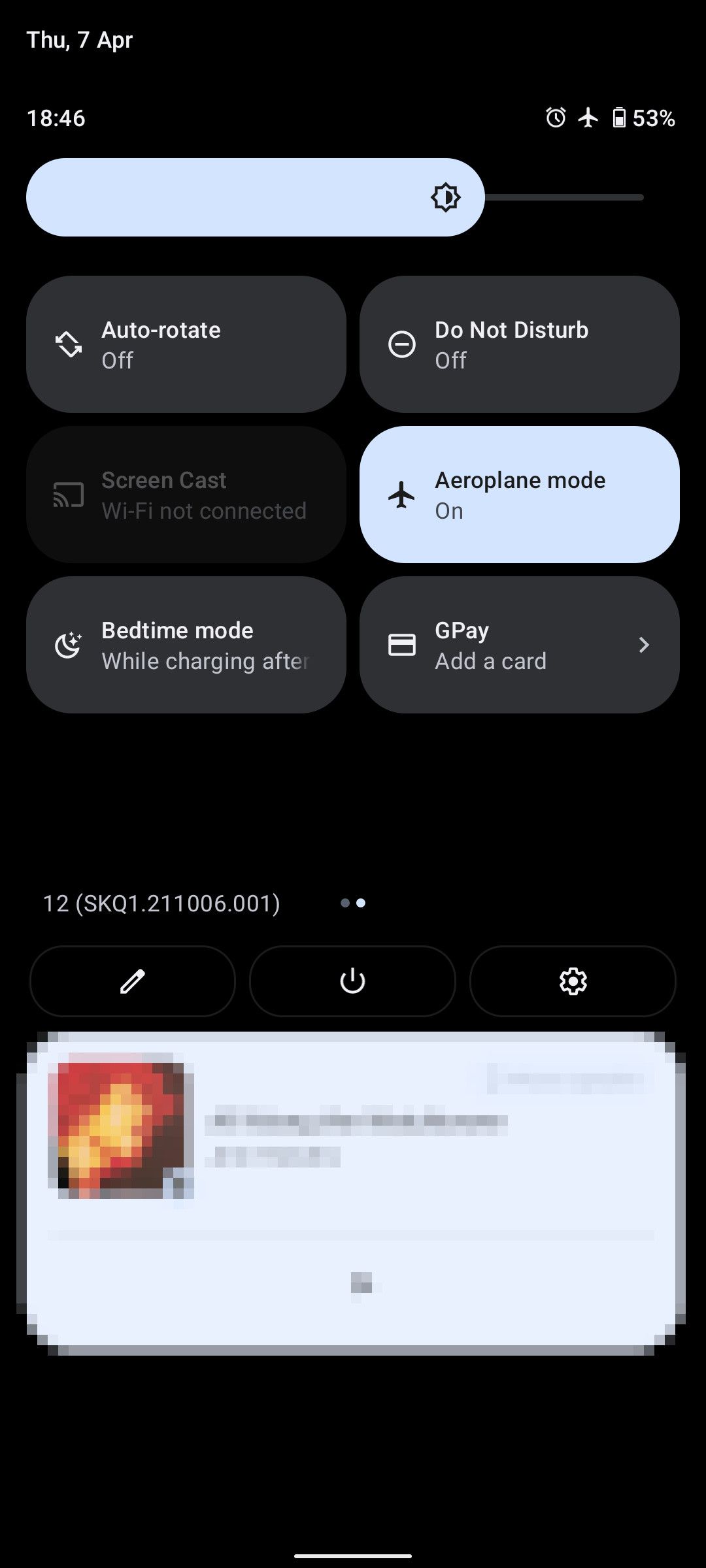Toggle the Bedtime mode tile
This screenshot has height=1568, width=706.
click(186, 645)
